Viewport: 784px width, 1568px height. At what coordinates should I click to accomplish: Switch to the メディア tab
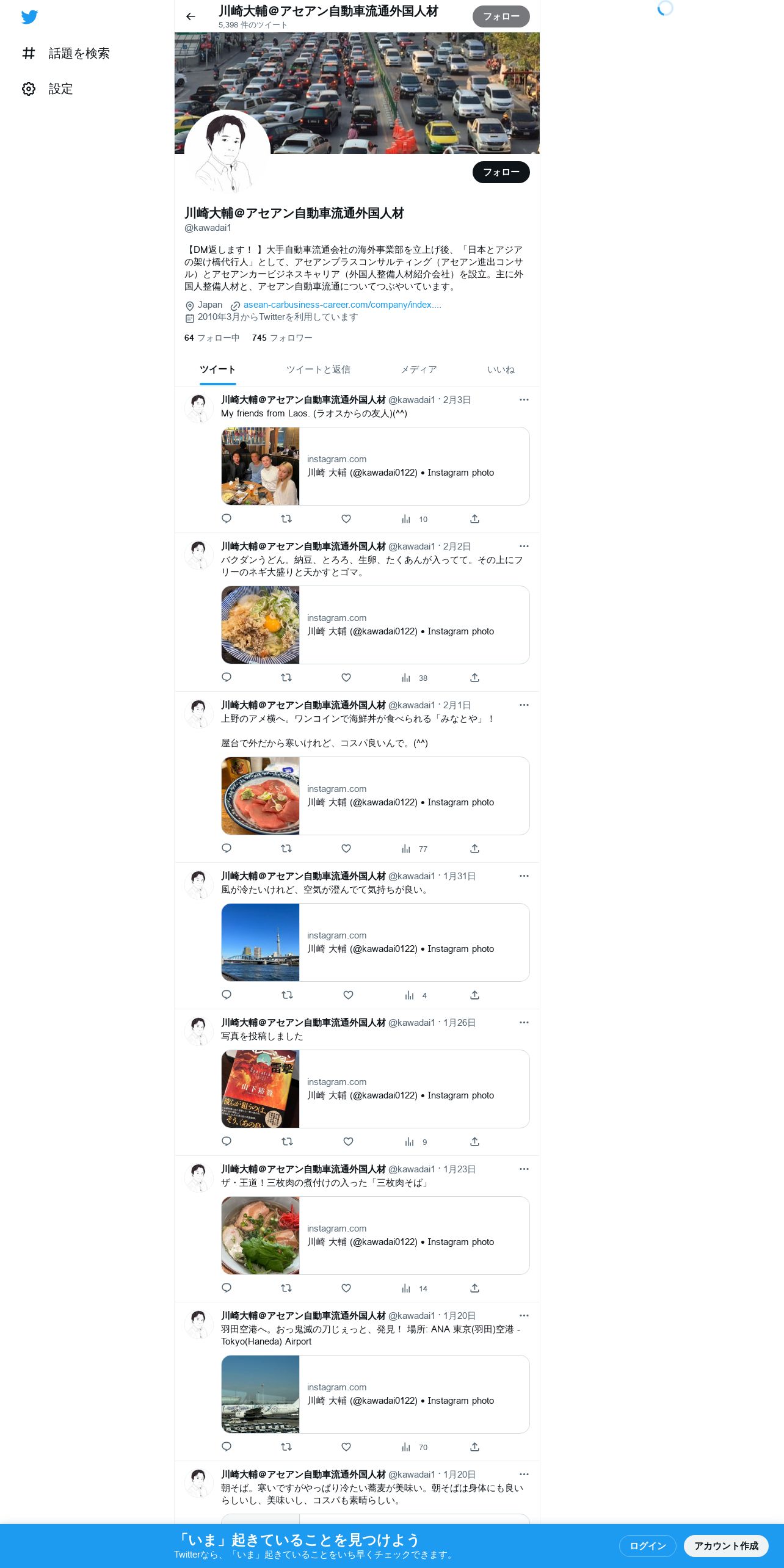(419, 369)
